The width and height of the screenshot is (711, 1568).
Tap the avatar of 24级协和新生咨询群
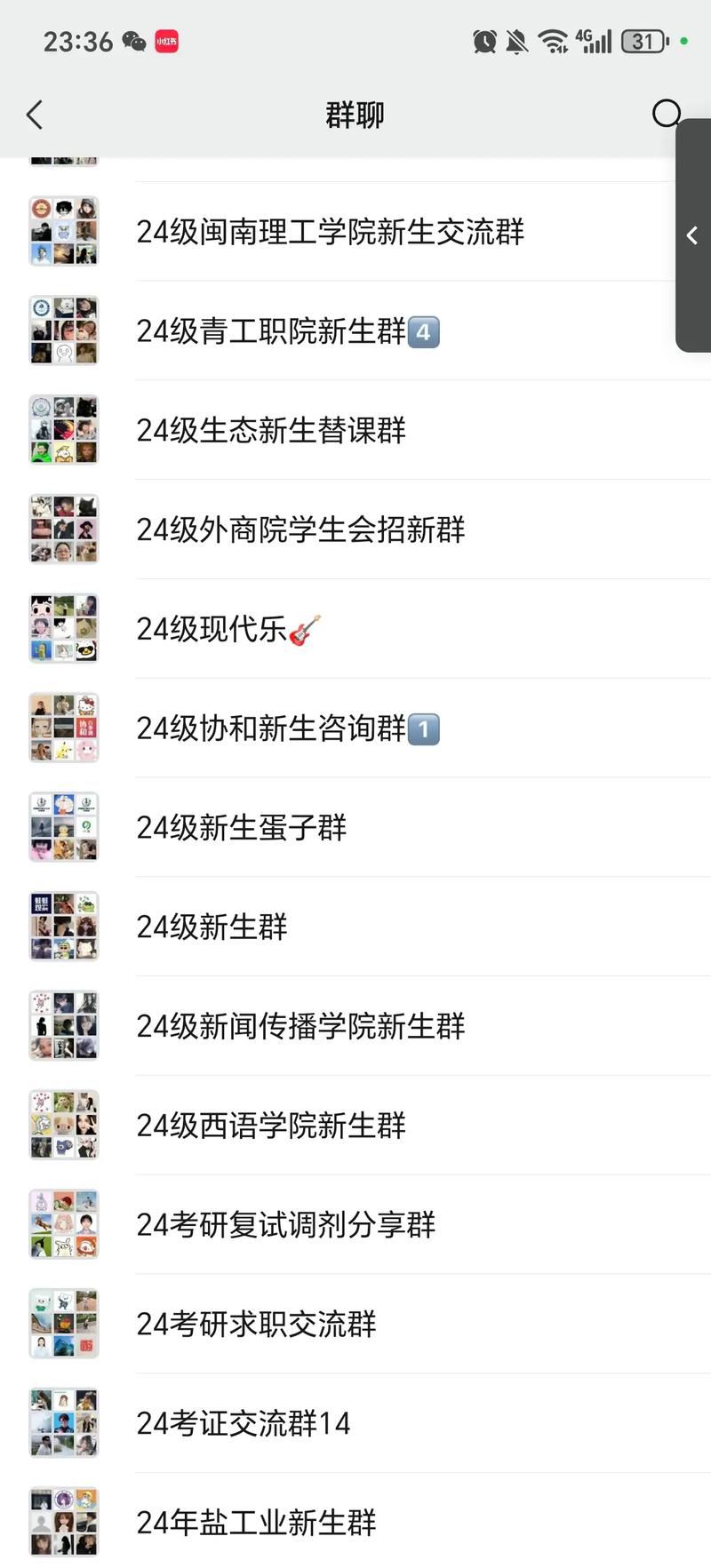(63, 728)
